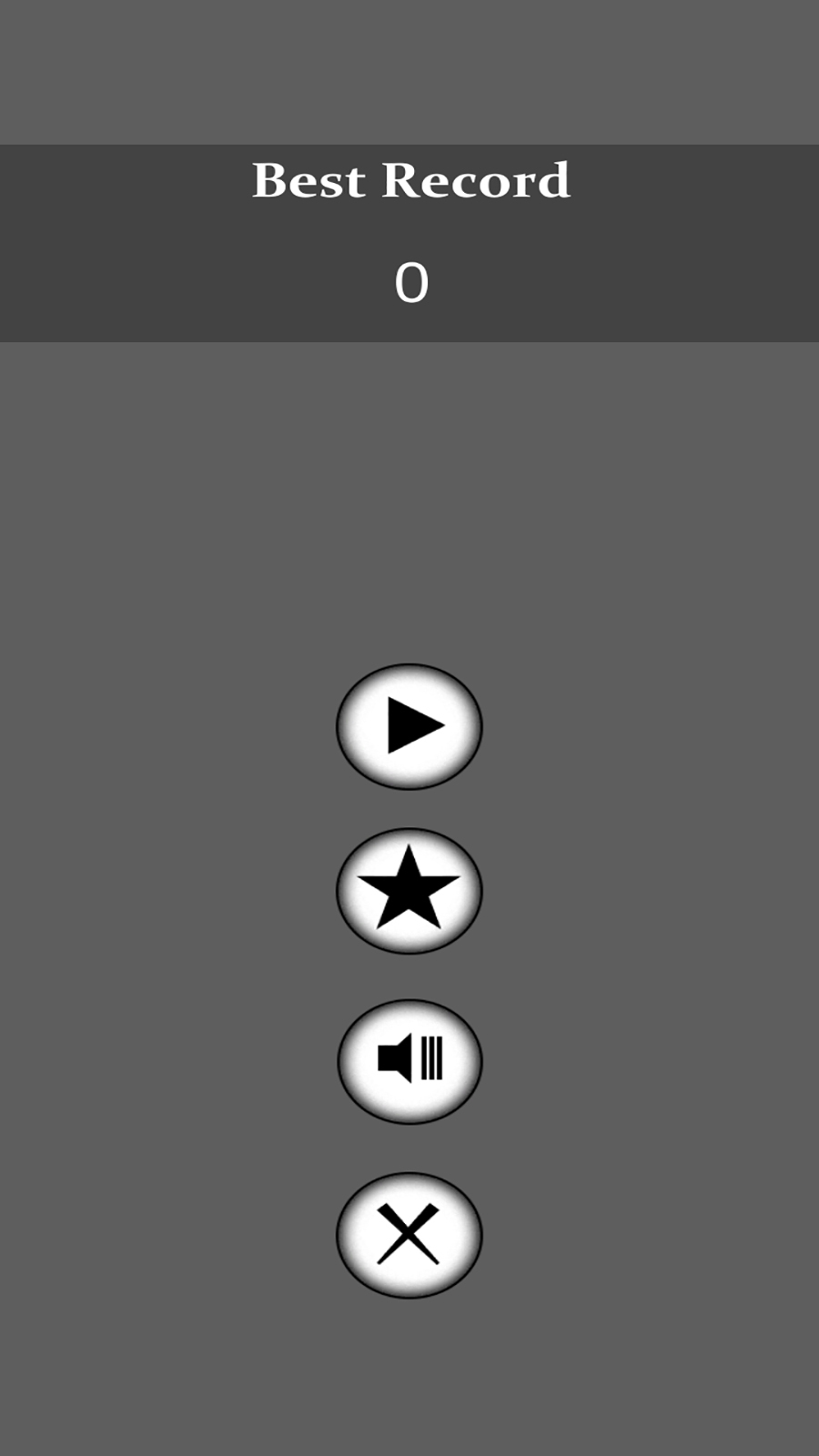The width and height of the screenshot is (819, 1456).
Task: Start the game with the play button
Action: [x=409, y=726]
